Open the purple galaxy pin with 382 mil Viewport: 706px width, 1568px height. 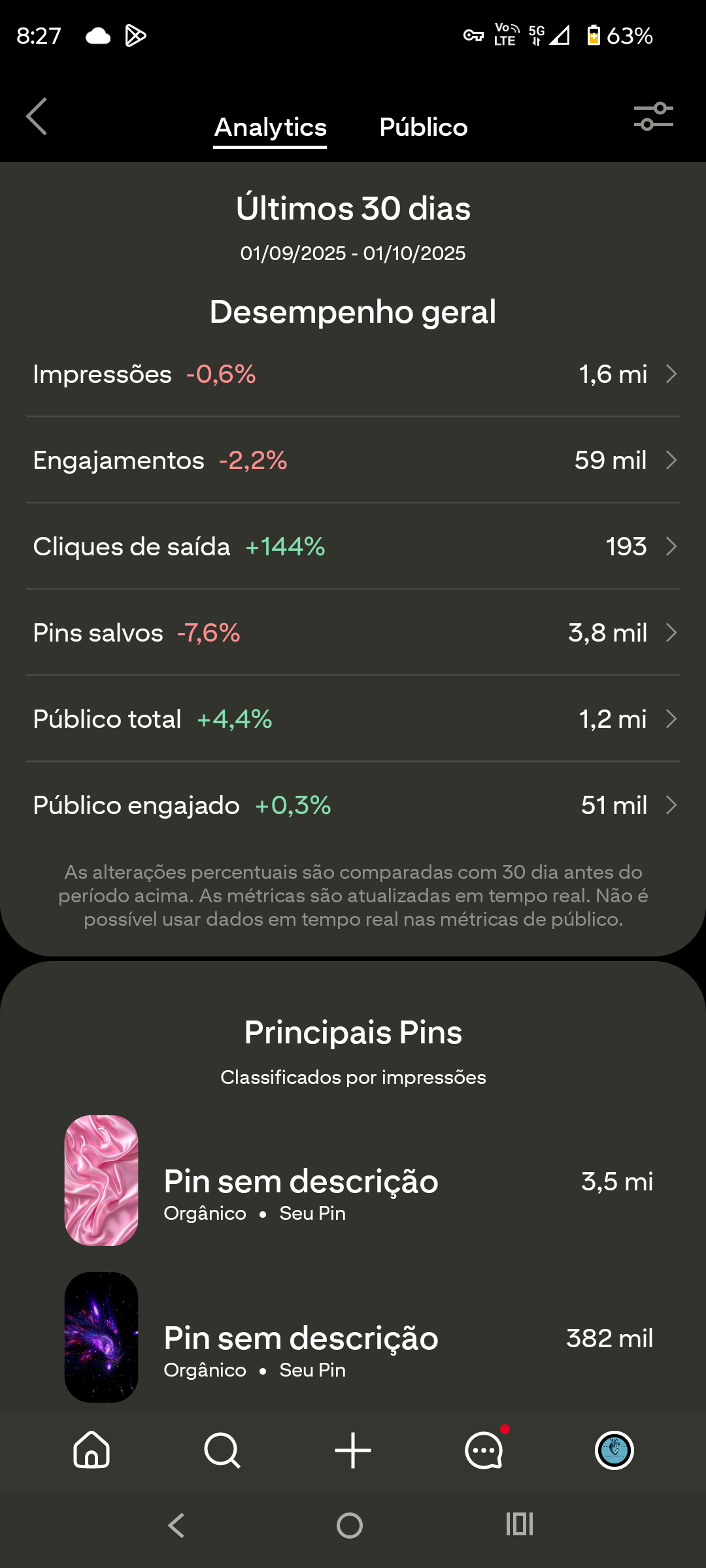pyautogui.click(x=353, y=1337)
